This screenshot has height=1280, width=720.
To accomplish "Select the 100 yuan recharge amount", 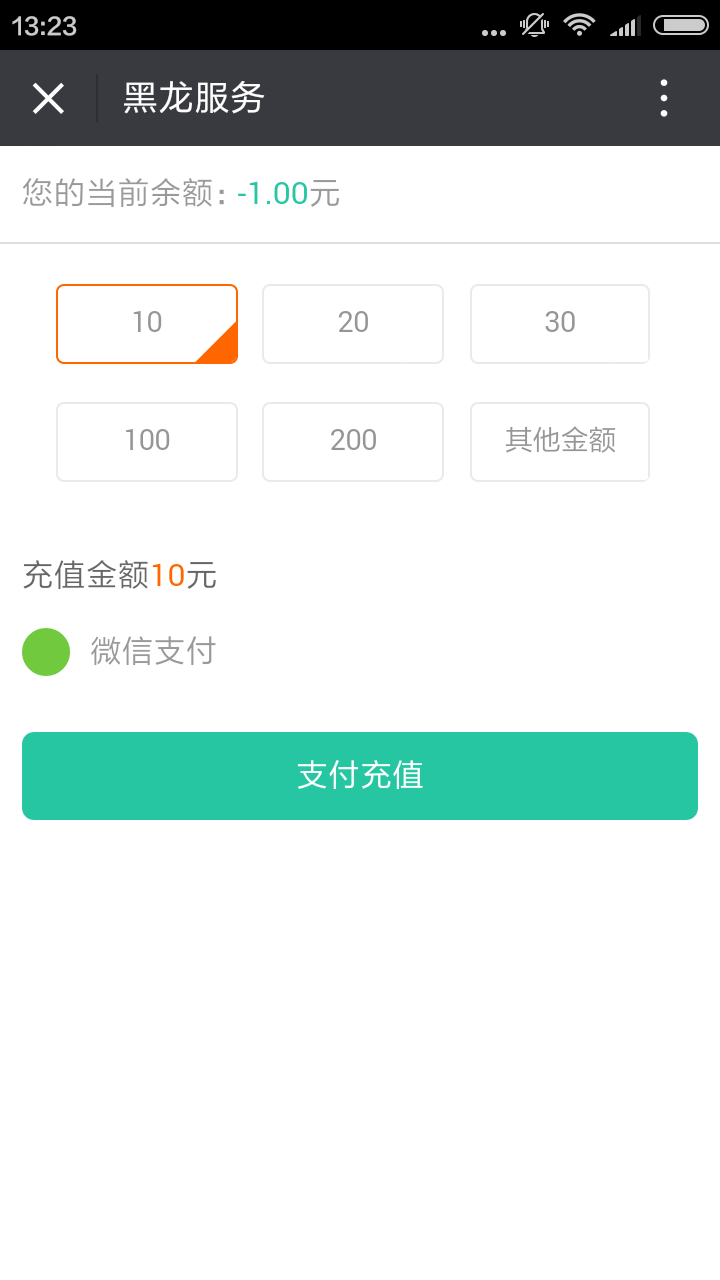I will click(147, 441).
